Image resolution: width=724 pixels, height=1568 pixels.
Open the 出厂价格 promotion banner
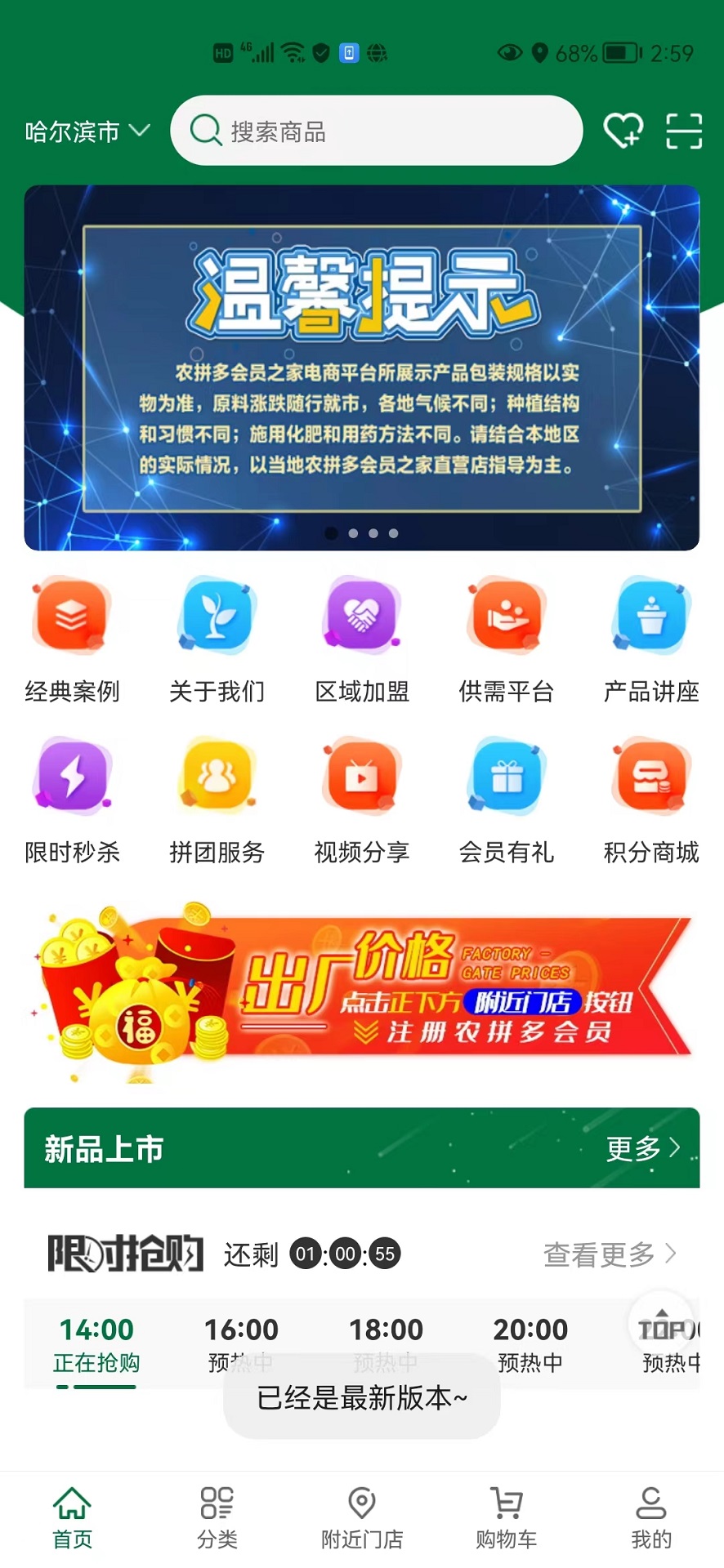pos(361,994)
